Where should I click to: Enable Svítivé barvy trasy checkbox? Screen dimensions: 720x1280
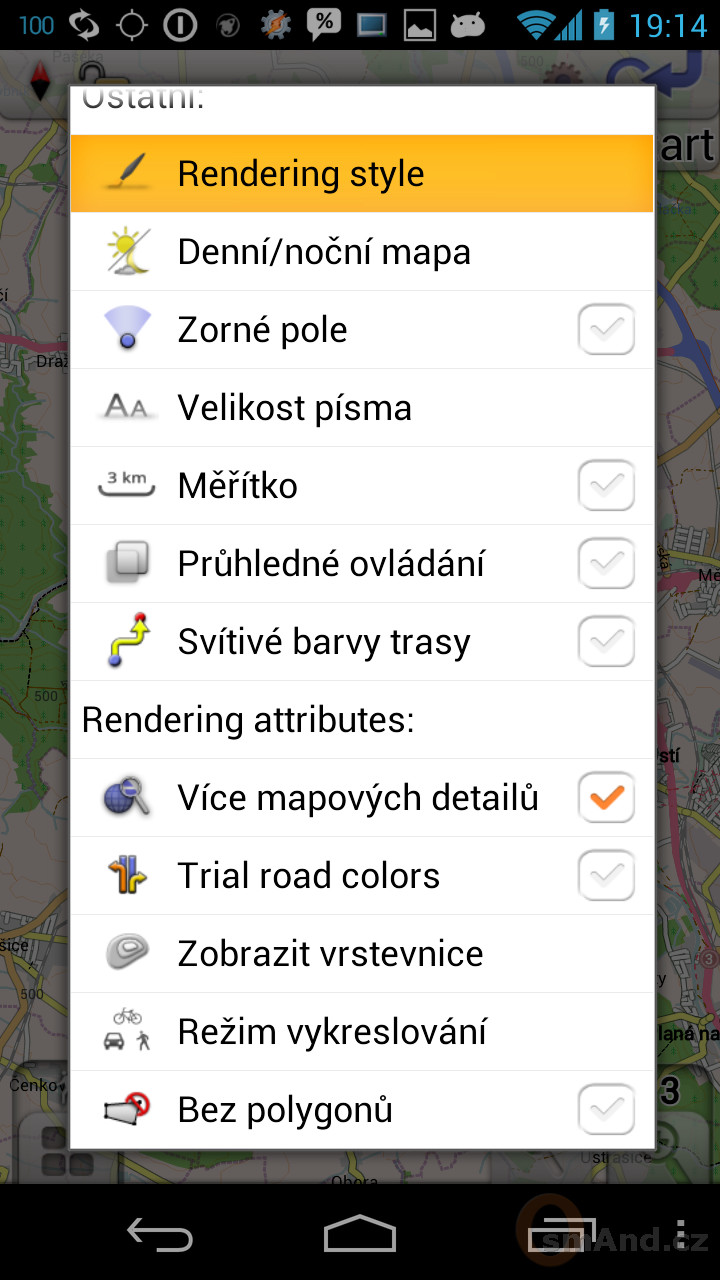606,641
